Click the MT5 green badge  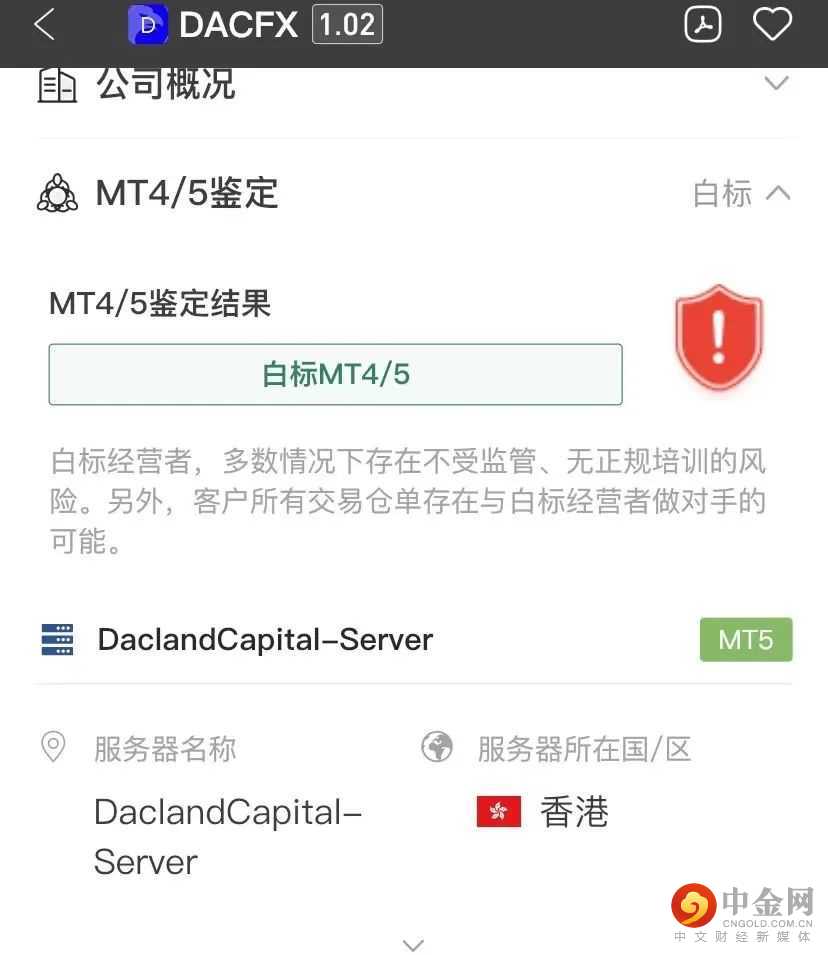(x=746, y=639)
